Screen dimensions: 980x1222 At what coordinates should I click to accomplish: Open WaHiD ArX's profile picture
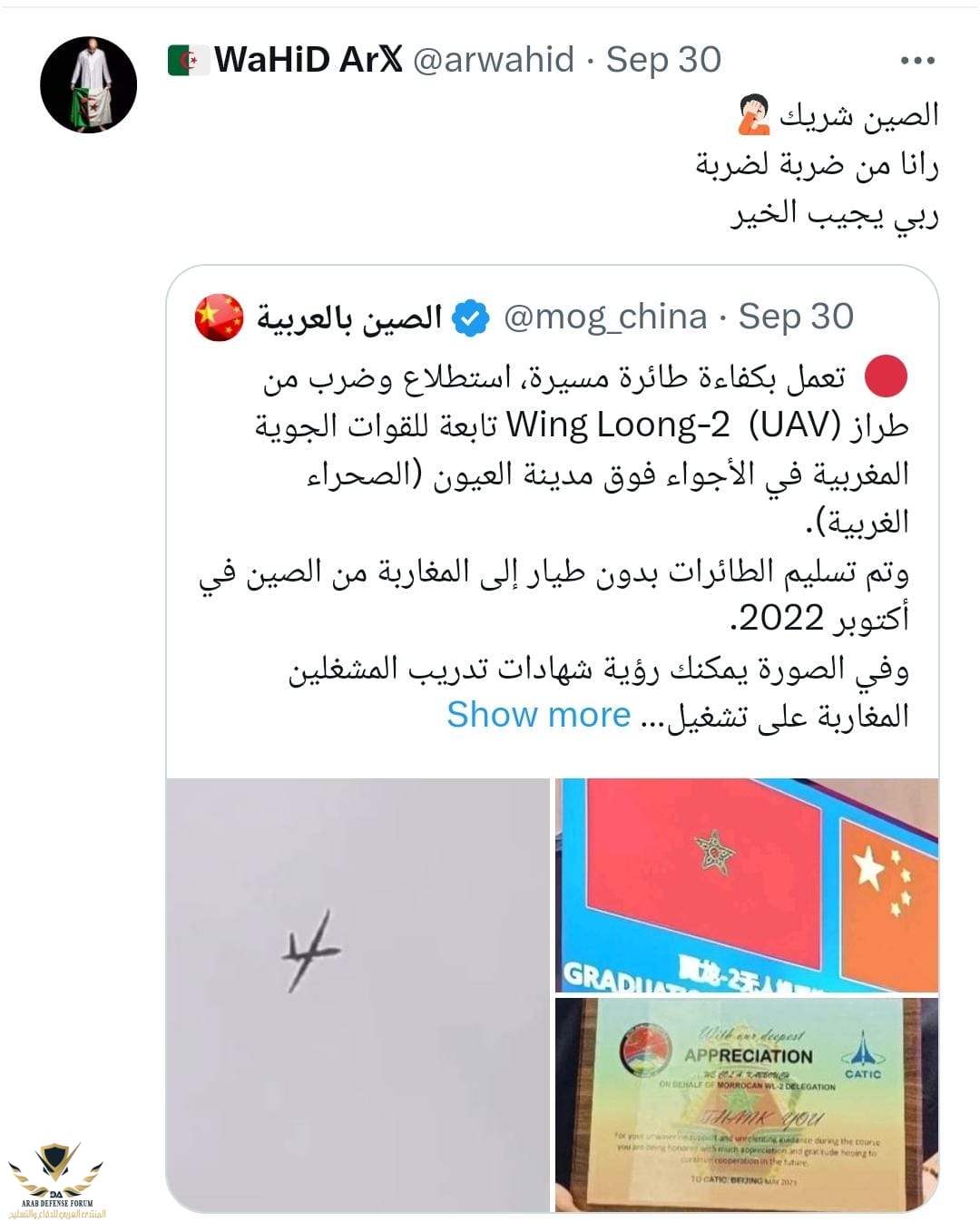[x=88, y=84]
